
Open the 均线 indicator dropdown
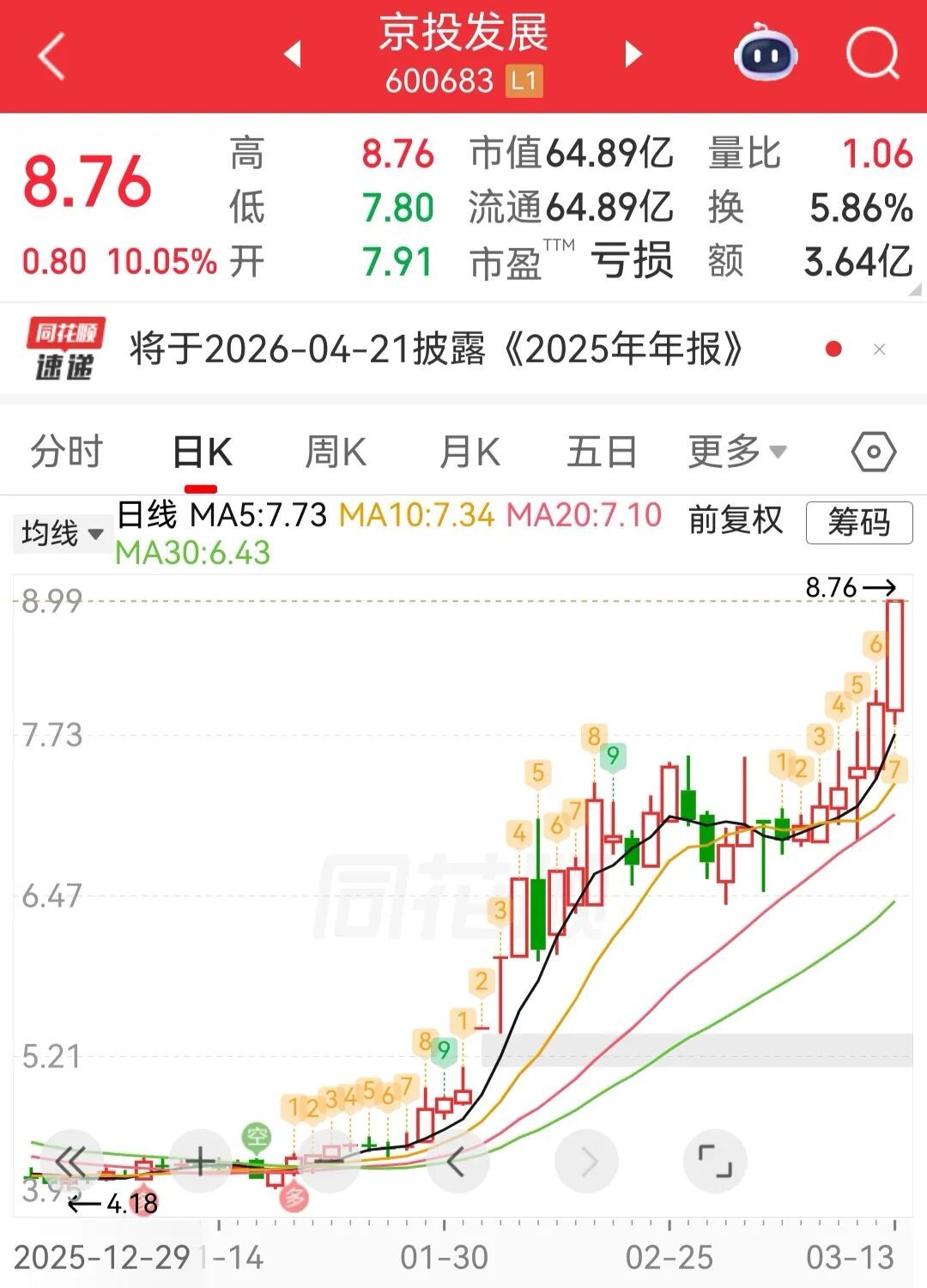tap(62, 533)
